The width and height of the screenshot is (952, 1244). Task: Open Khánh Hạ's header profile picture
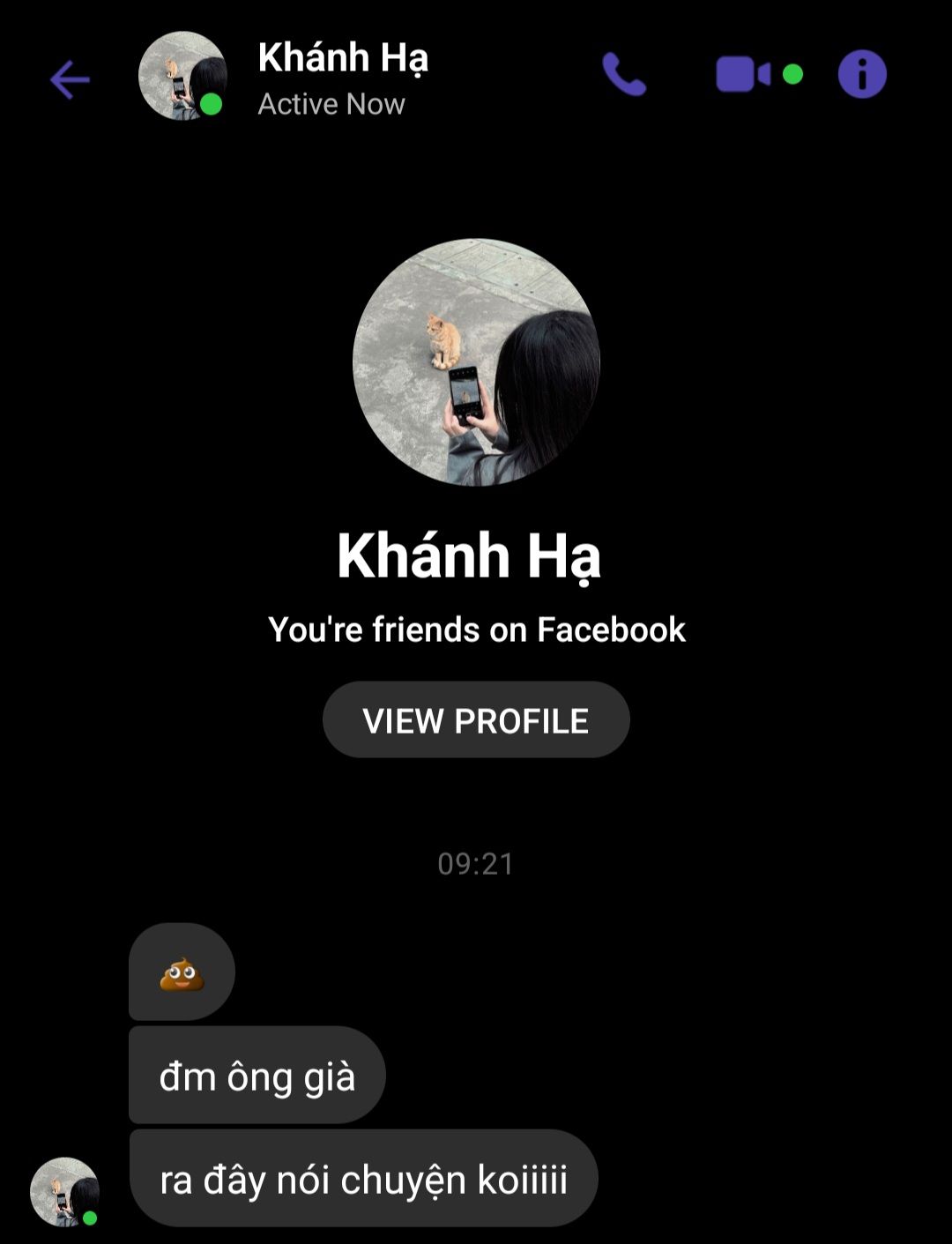click(182, 76)
